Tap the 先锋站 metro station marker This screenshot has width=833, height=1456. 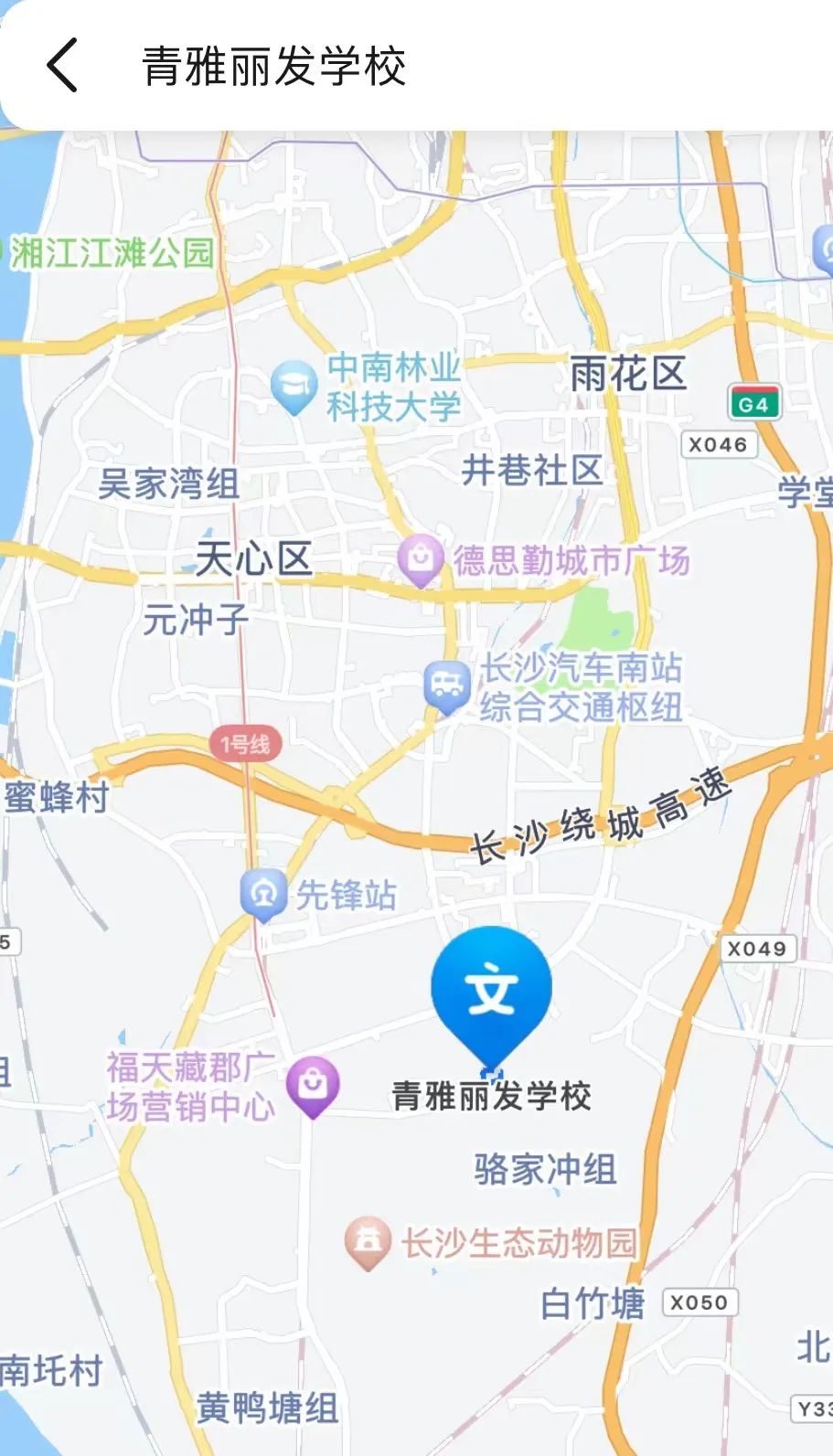point(264,893)
